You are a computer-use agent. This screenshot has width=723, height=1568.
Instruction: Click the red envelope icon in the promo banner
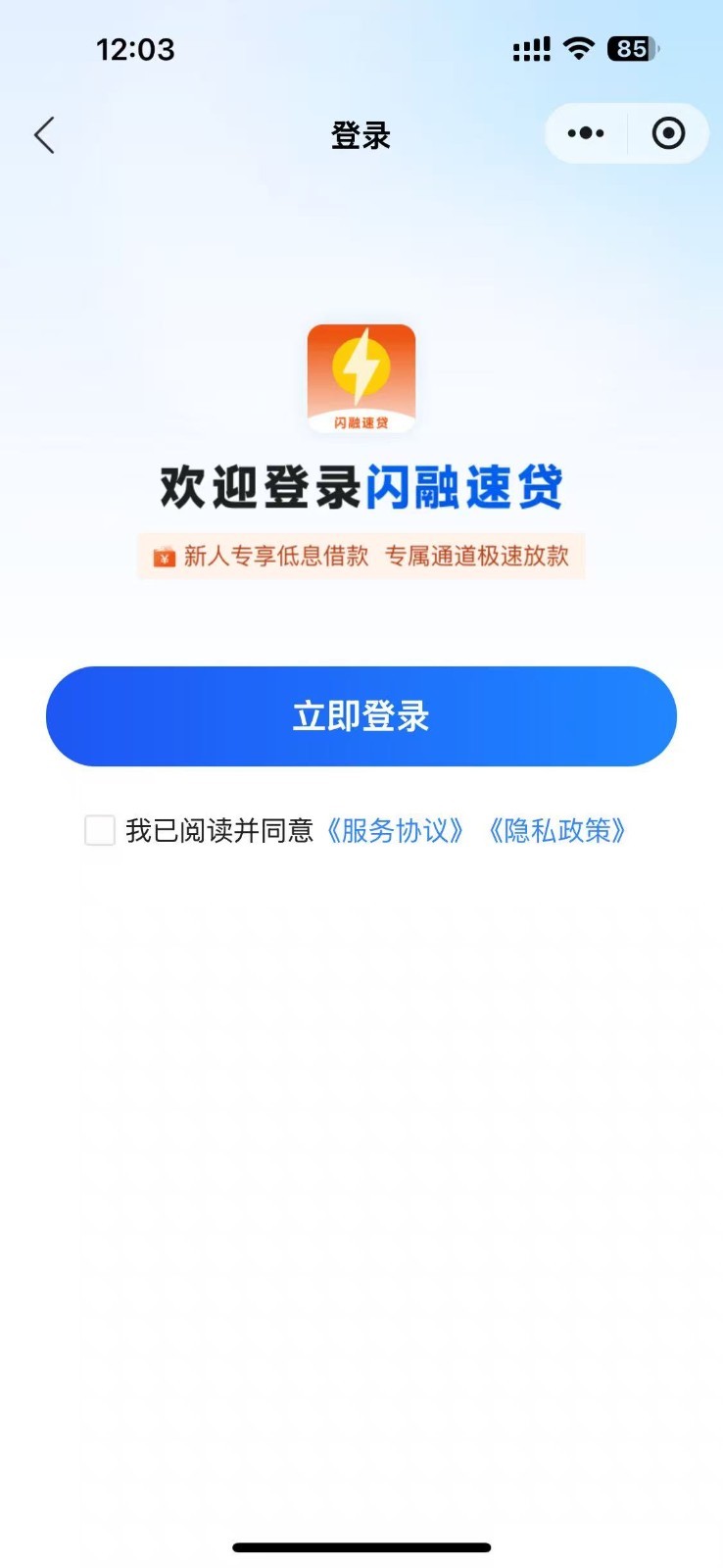(x=160, y=556)
